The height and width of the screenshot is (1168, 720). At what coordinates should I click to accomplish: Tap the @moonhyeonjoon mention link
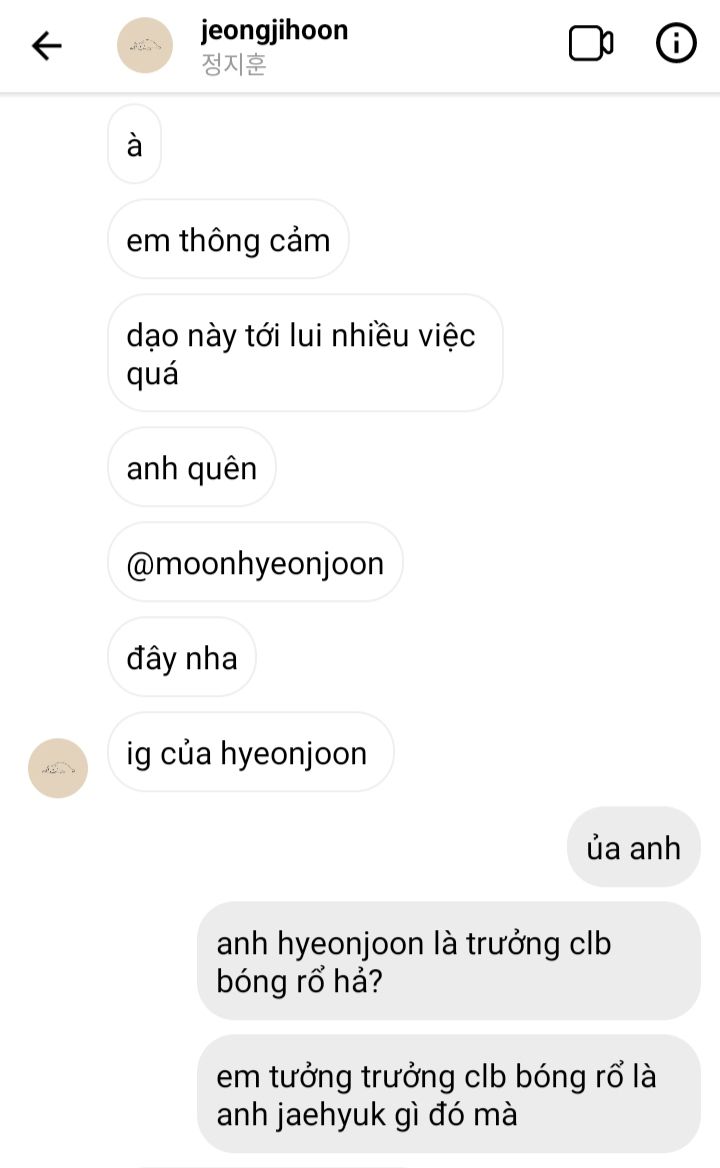pos(255,563)
